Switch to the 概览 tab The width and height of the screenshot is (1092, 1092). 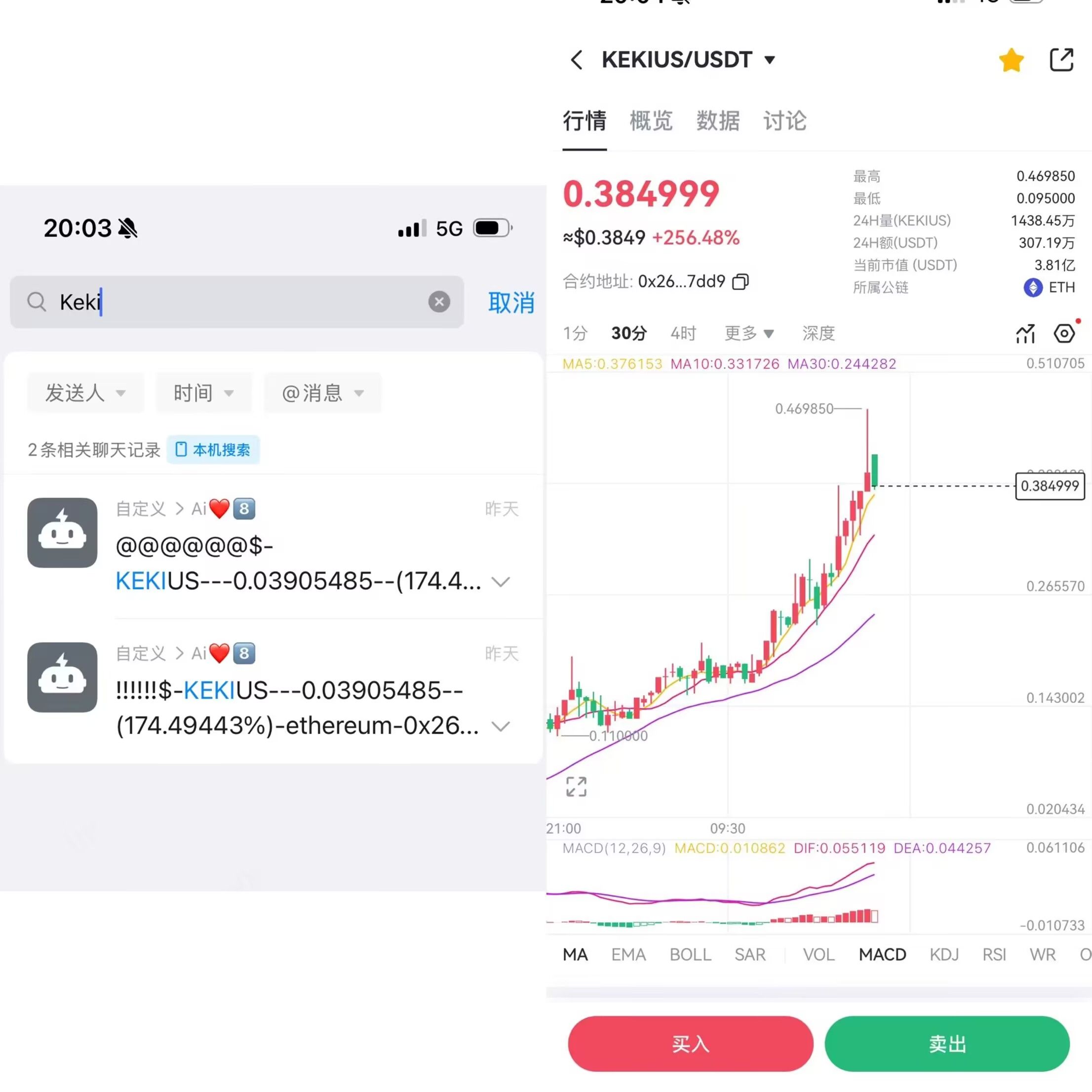(651, 121)
